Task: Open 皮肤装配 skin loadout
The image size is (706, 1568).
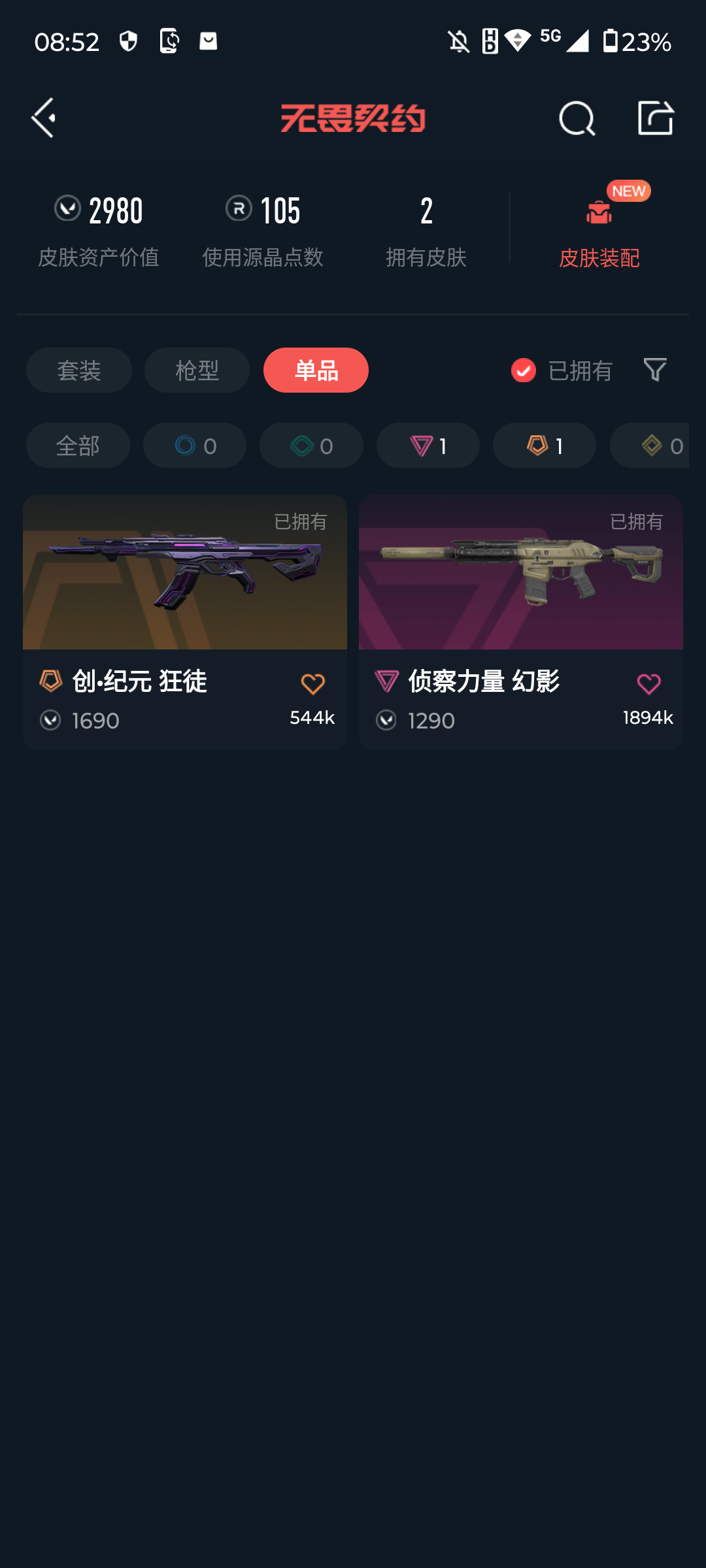Action: coord(599,229)
